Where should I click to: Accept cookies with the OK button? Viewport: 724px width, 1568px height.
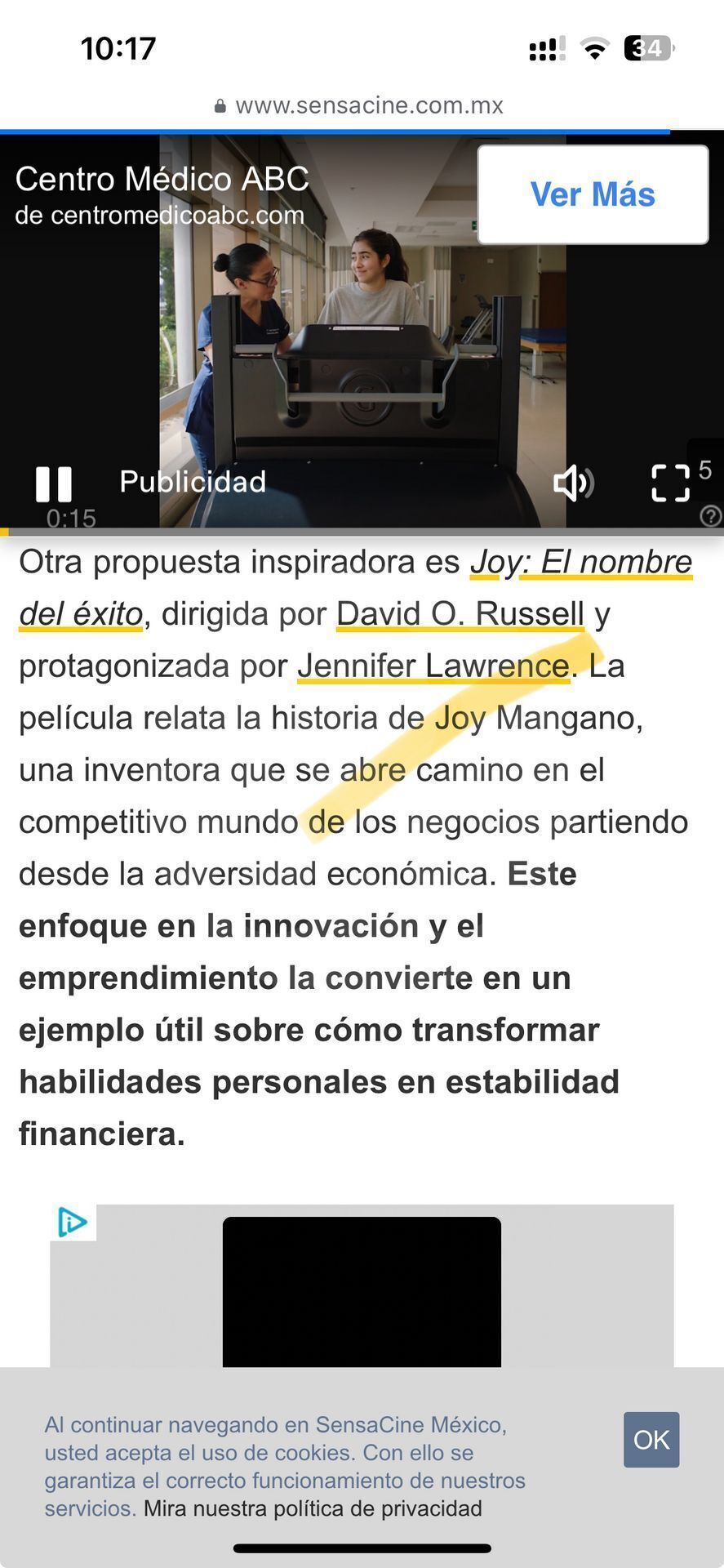tap(651, 1440)
